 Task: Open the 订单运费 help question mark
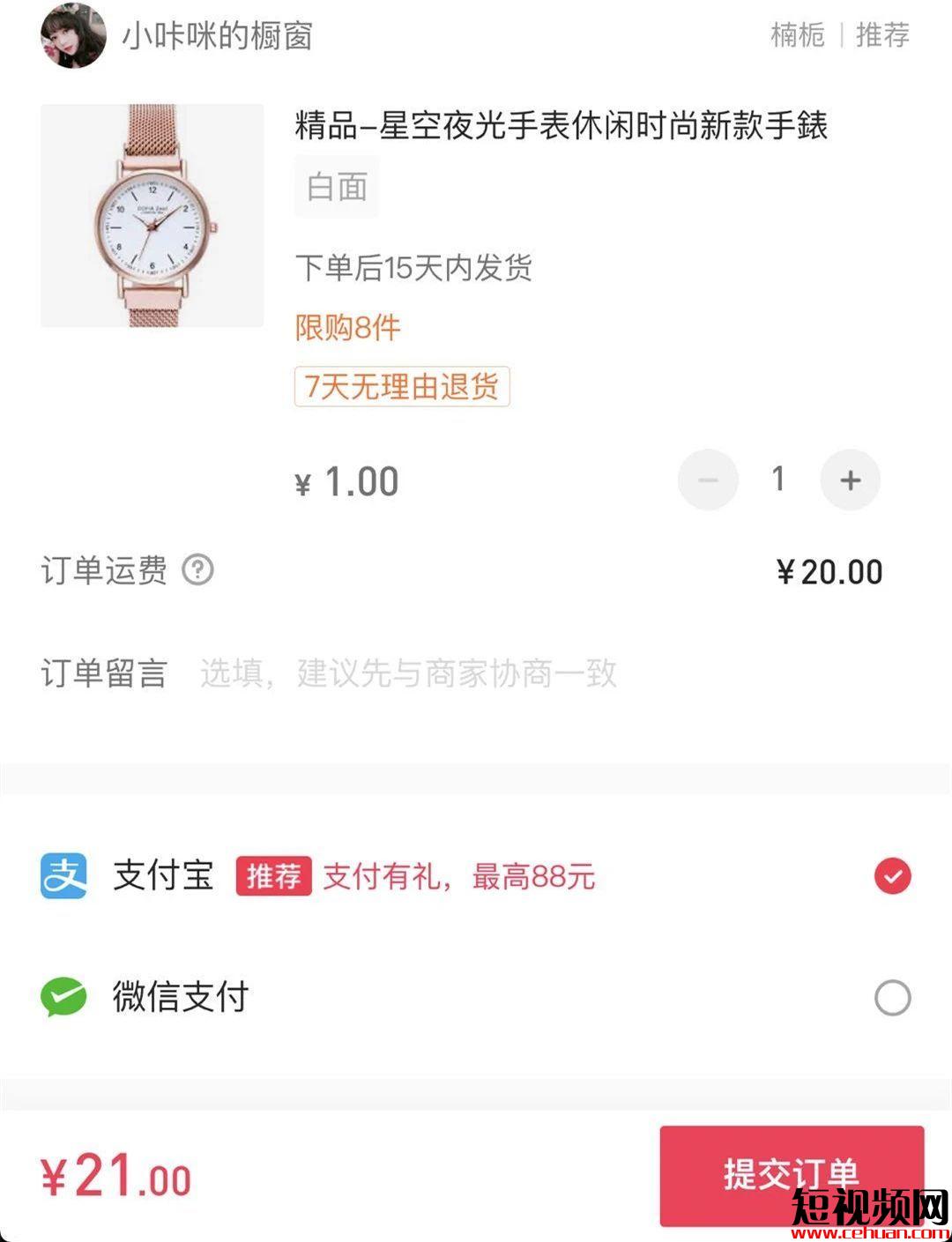coord(197,570)
